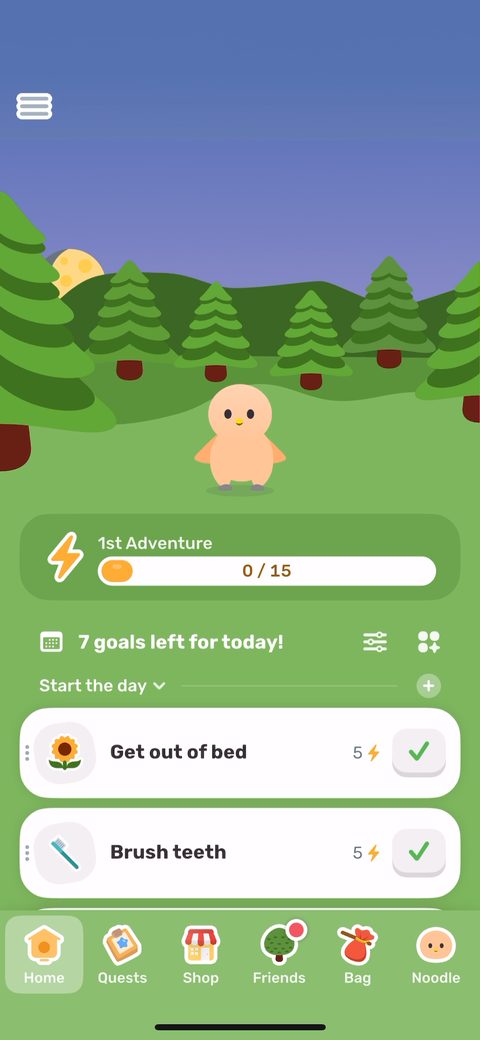This screenshot has width=480, height=1040.
Task: Tap the 1st Adventure energy bar
Action: pos(267,571)
